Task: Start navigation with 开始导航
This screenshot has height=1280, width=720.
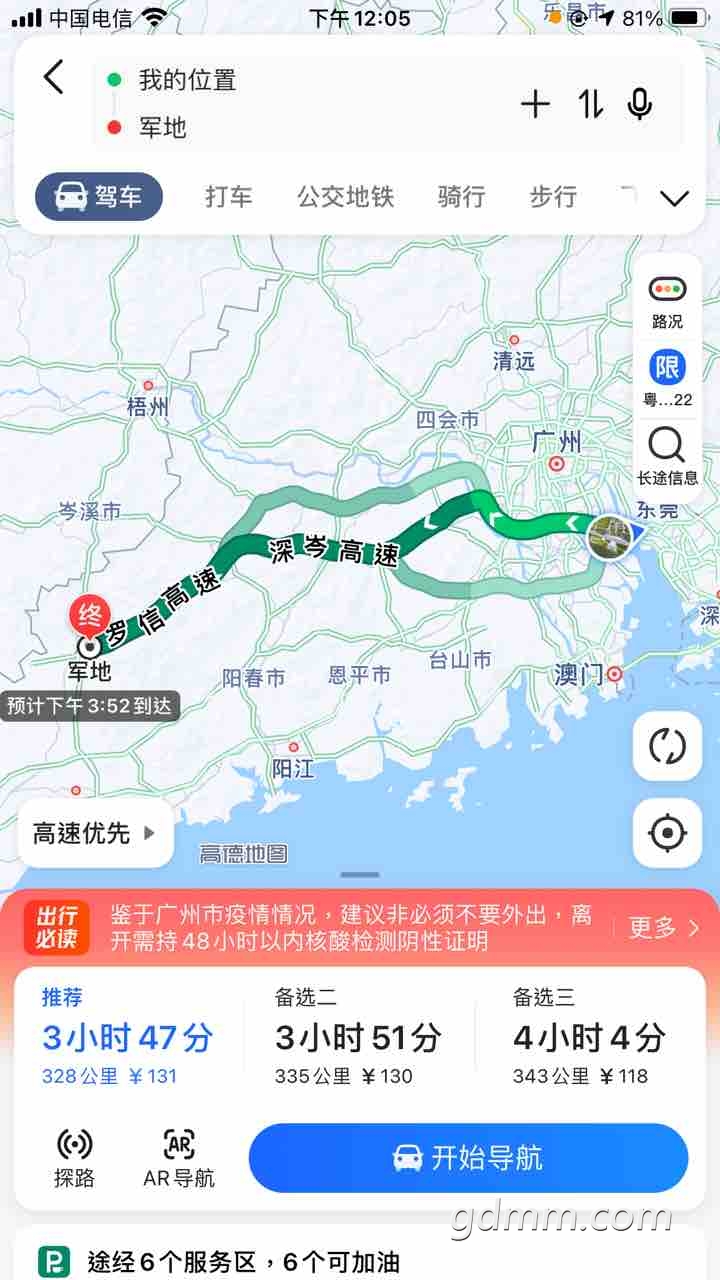Action: click(468, 1158)
